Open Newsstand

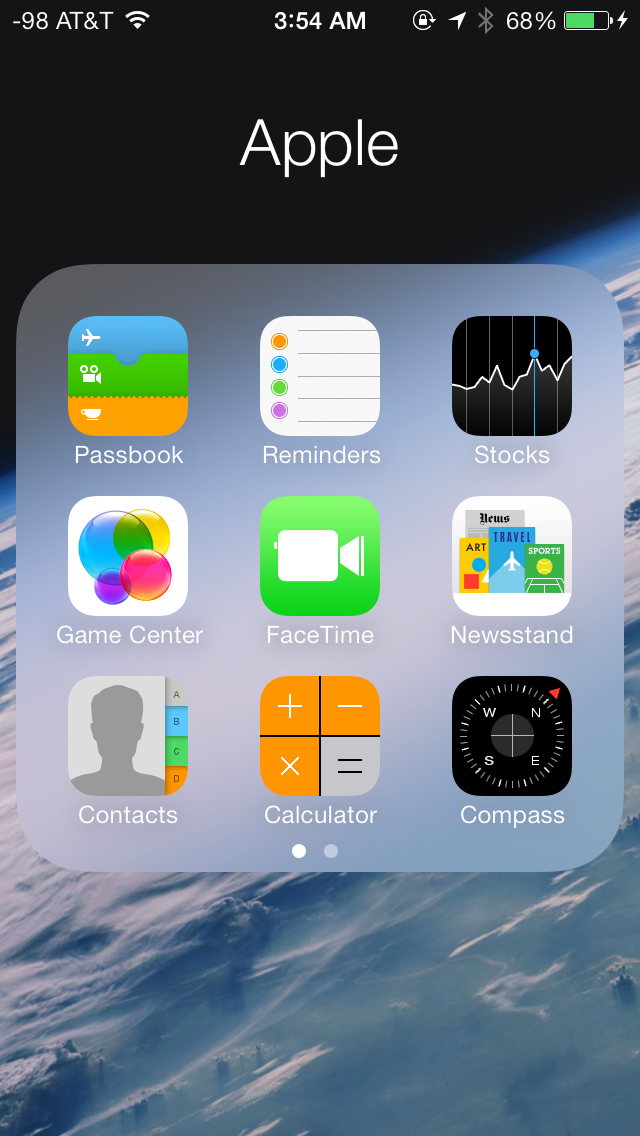point(512,556)
